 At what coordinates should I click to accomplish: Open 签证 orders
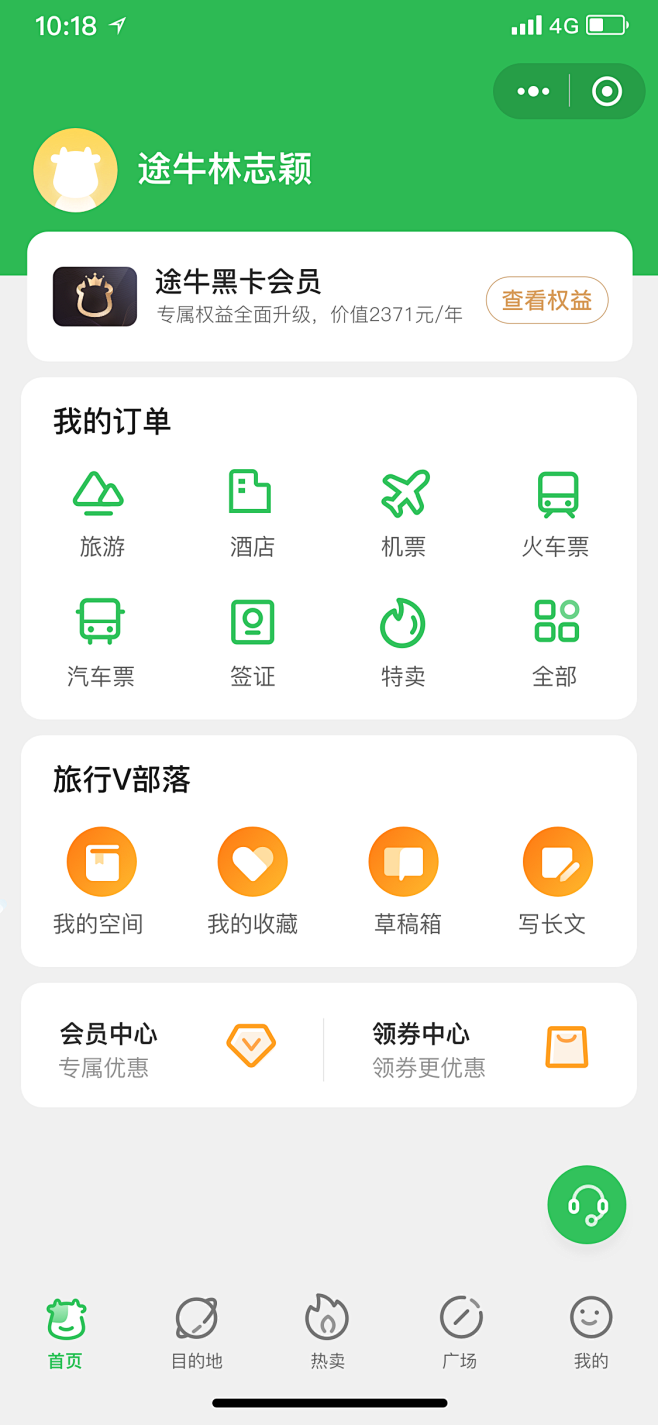click(x=252, y=643)
